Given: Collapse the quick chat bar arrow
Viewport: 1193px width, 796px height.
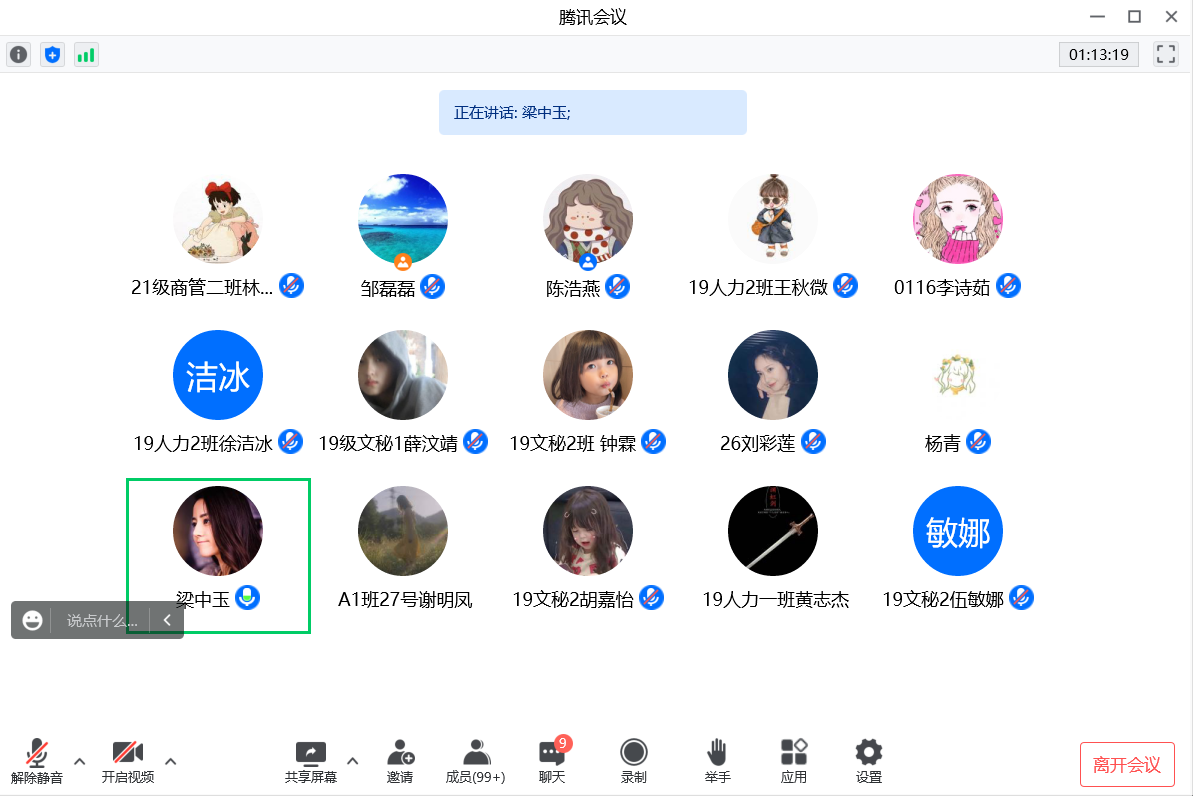Looking at the screenshot, I should pos(167,620).
